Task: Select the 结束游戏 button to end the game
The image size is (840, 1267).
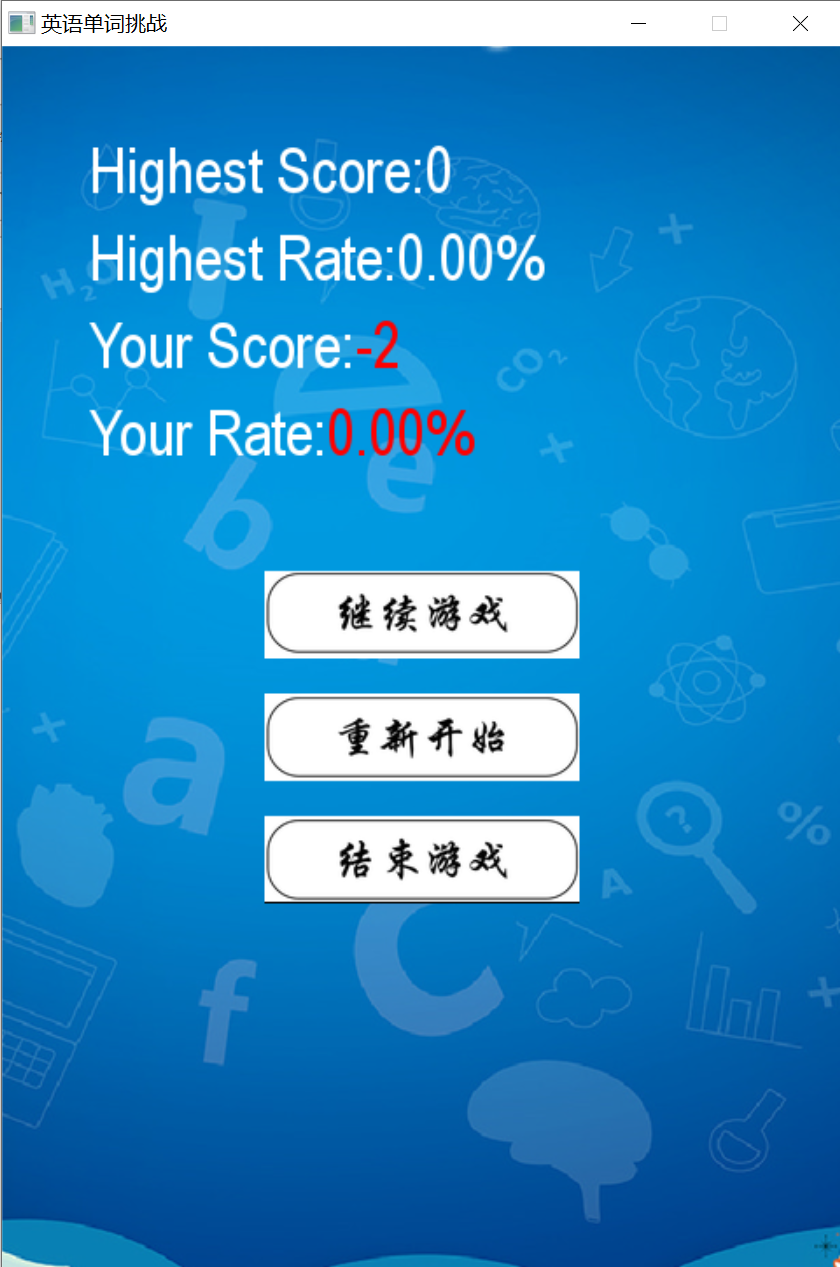Action: coord(421,860)
